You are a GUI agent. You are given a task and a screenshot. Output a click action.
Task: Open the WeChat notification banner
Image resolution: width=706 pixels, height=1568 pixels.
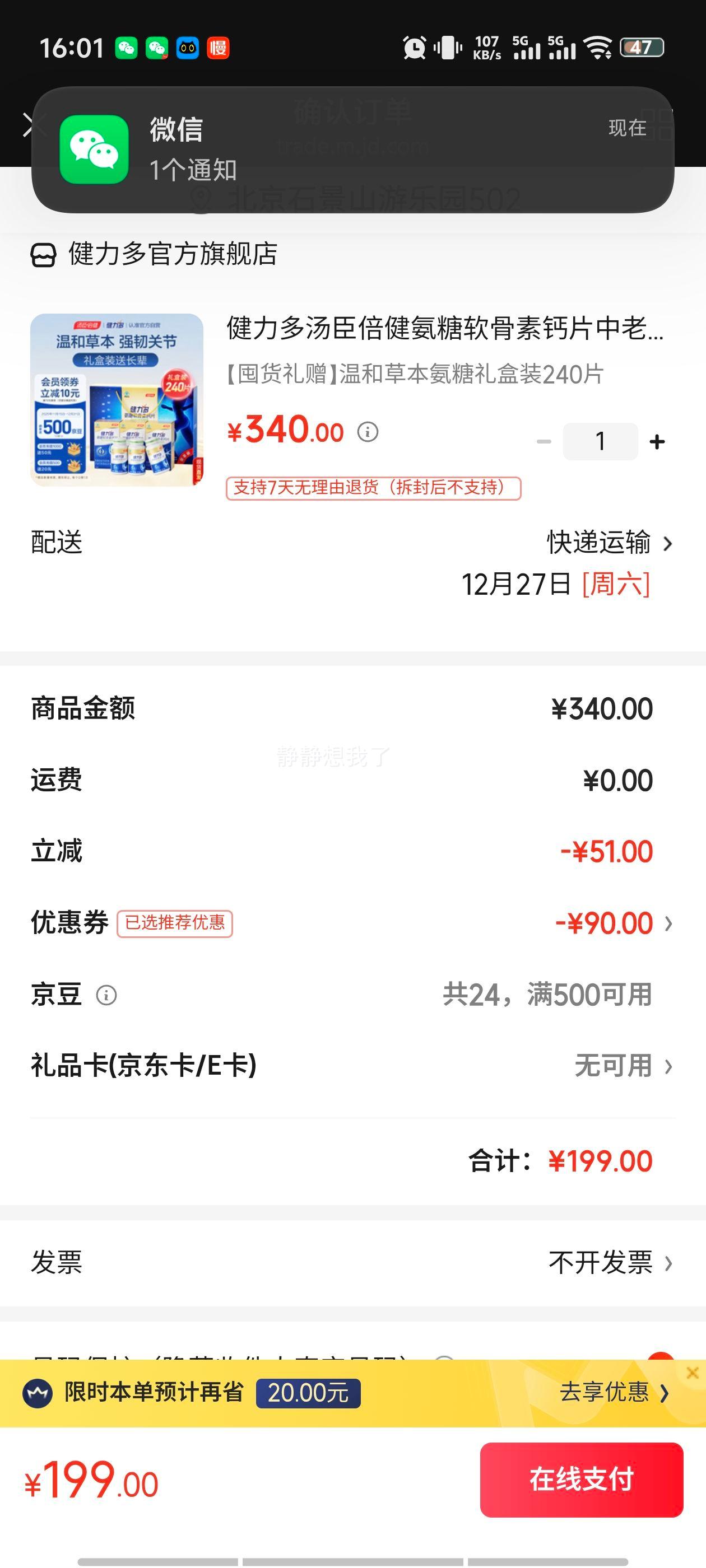352,150
